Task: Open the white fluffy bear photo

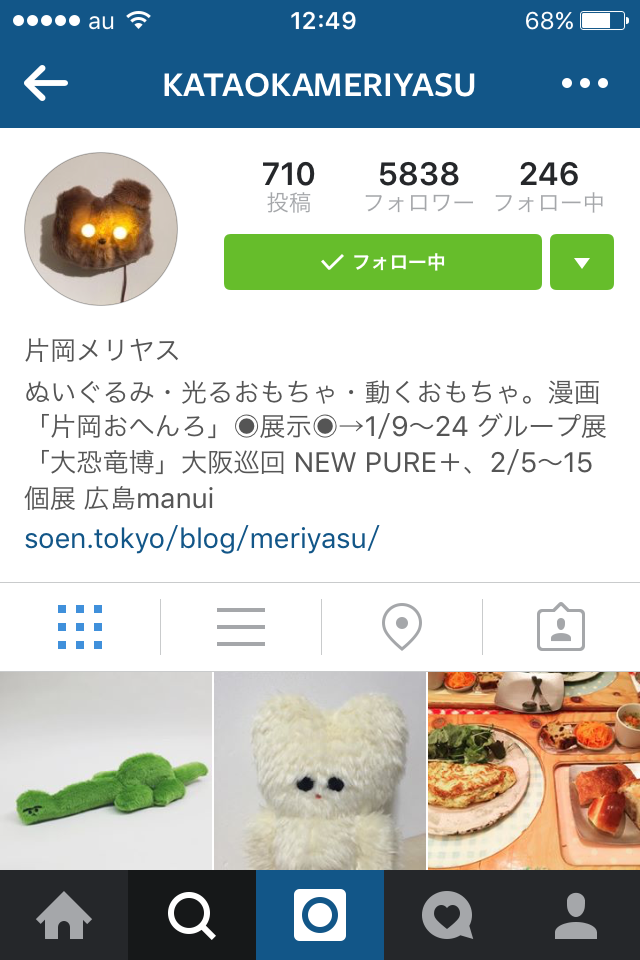Action: tap(320, 770)
